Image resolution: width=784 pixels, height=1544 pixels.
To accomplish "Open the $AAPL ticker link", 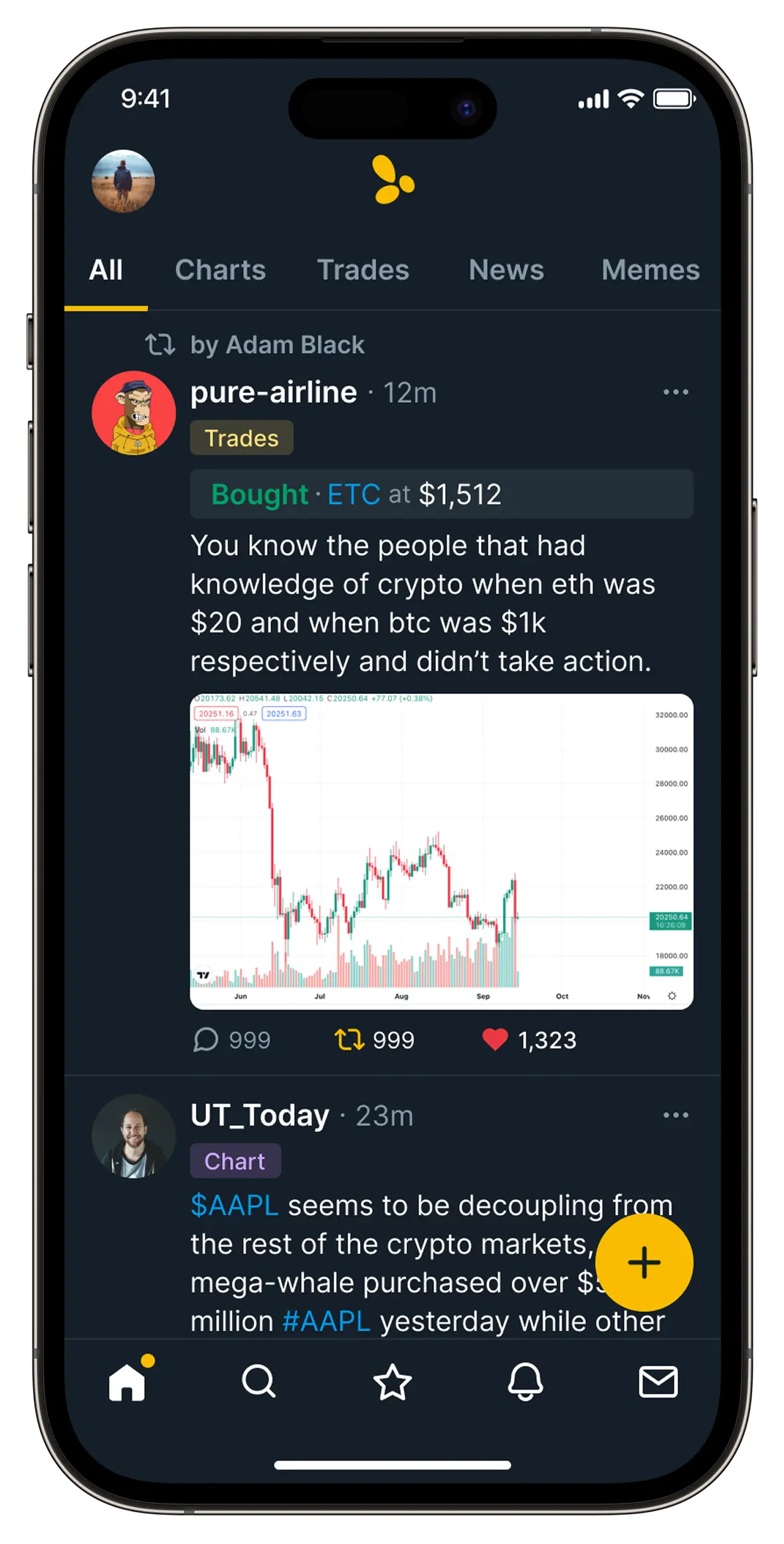I will [x=234, y=1206].
